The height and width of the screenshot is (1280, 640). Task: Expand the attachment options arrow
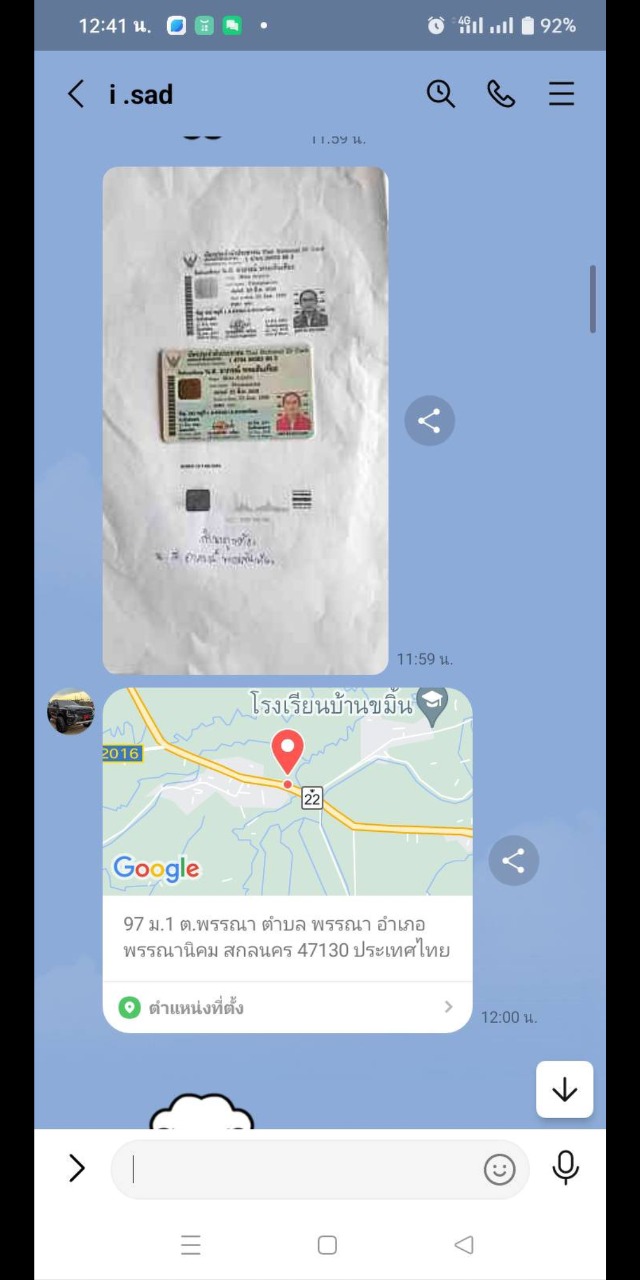[77, 1168]
